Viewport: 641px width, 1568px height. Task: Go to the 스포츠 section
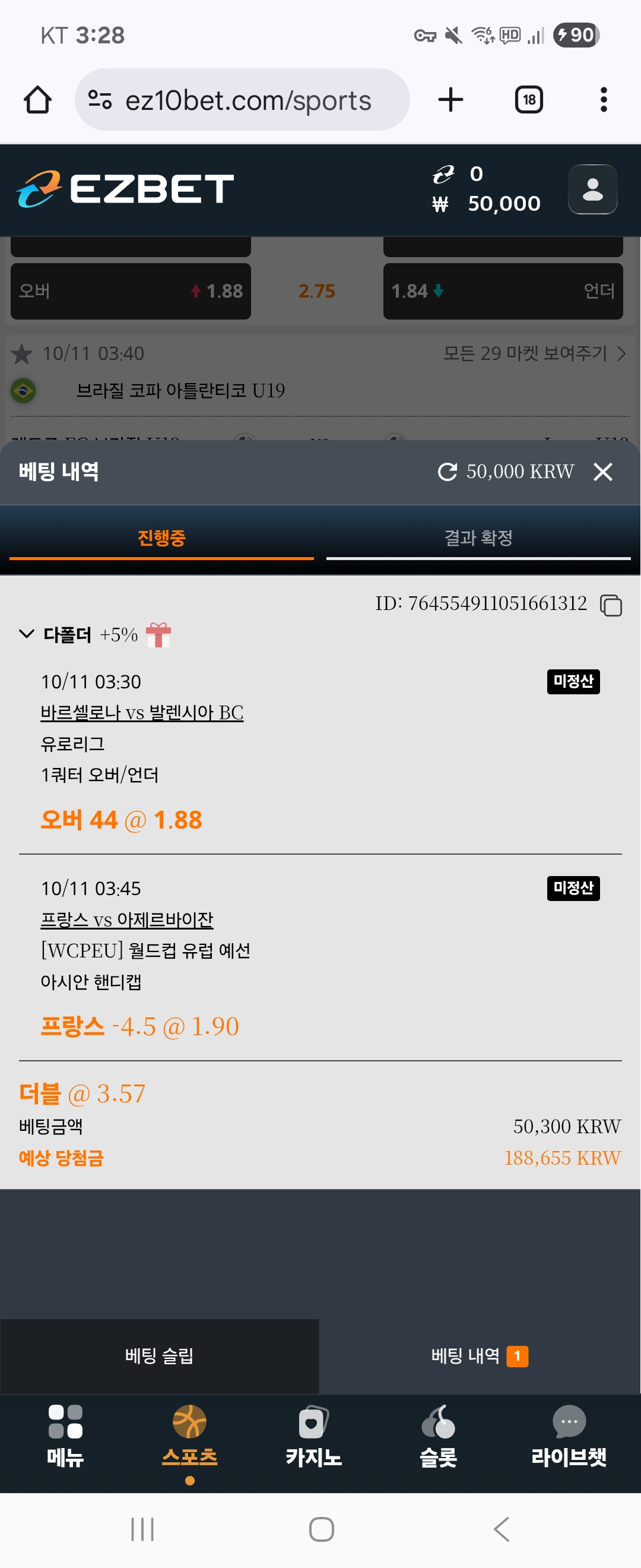[189, 1436]
